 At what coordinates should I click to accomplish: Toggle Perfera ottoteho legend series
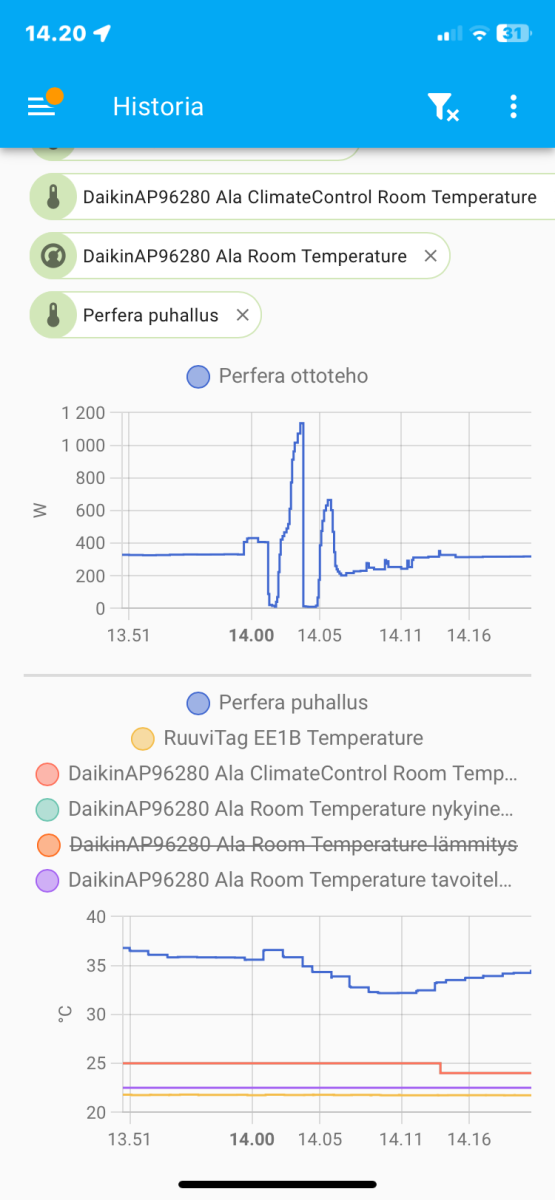pyautogui.click(x=278, y=376)
